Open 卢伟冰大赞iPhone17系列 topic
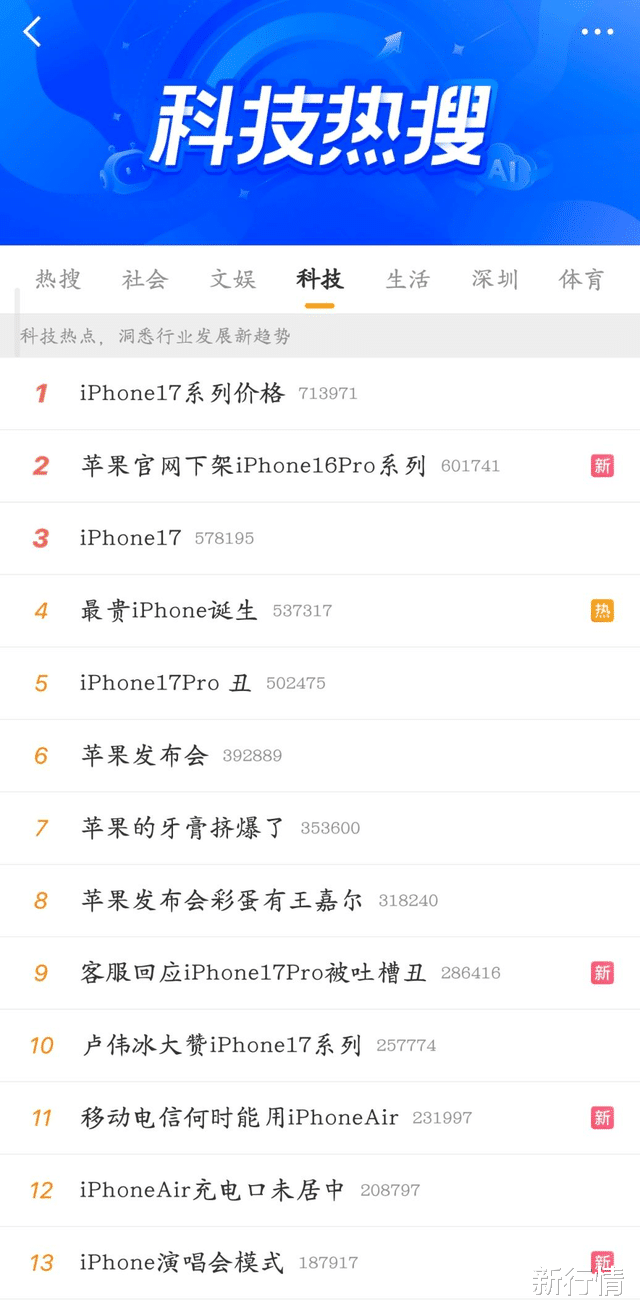This screenshot has height=1316, width=640. point(221,1045)
